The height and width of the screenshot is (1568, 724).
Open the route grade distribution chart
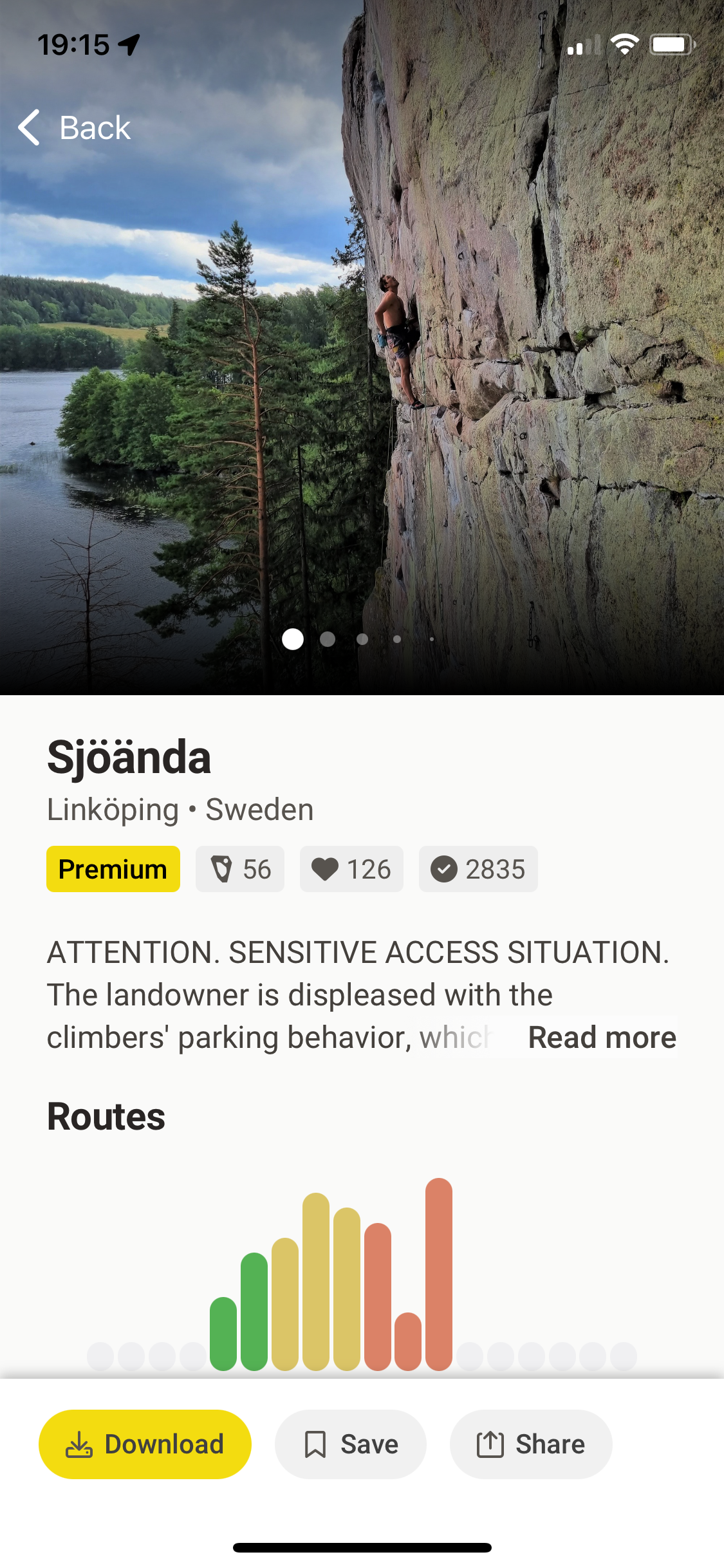(362, 1274)
